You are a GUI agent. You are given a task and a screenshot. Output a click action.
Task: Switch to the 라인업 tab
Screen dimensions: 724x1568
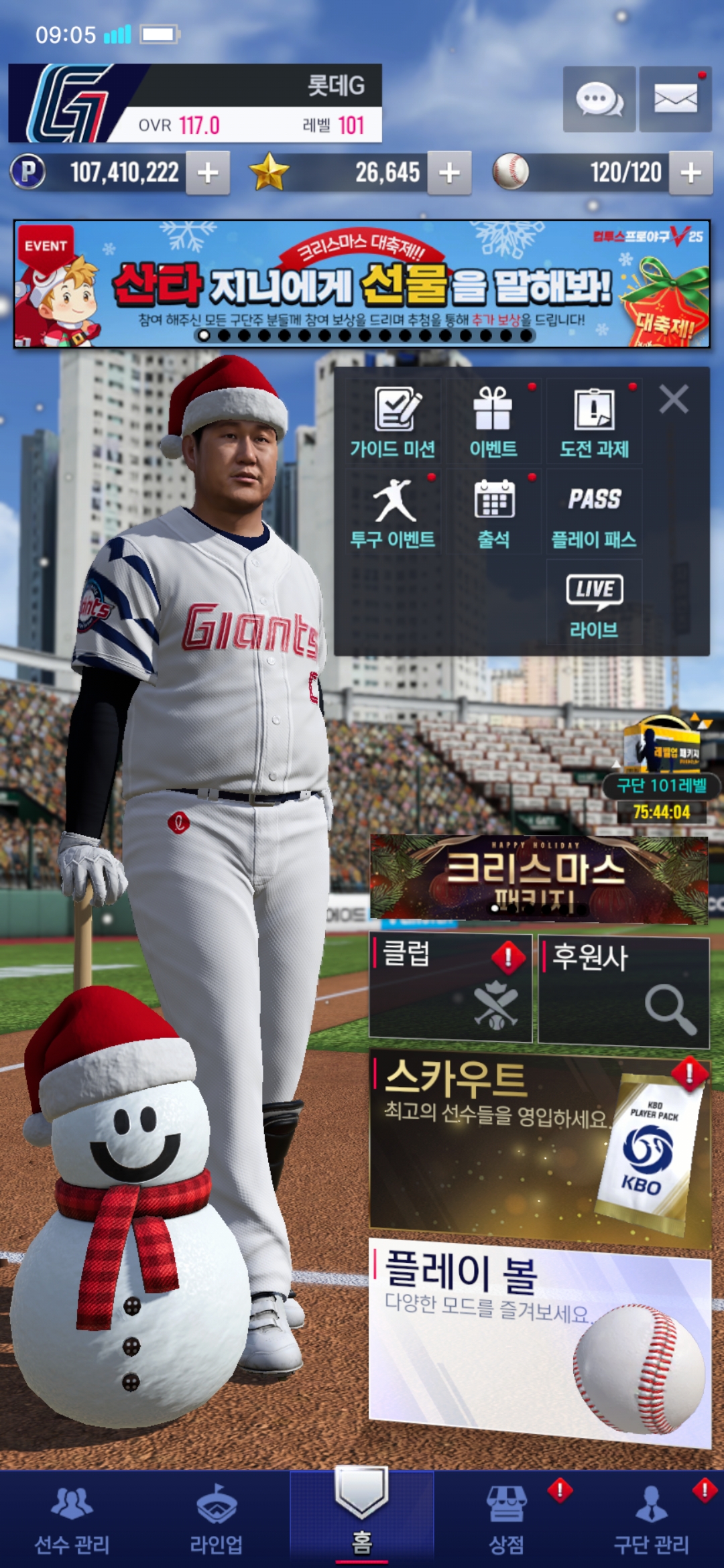(x=217, y=1520)
